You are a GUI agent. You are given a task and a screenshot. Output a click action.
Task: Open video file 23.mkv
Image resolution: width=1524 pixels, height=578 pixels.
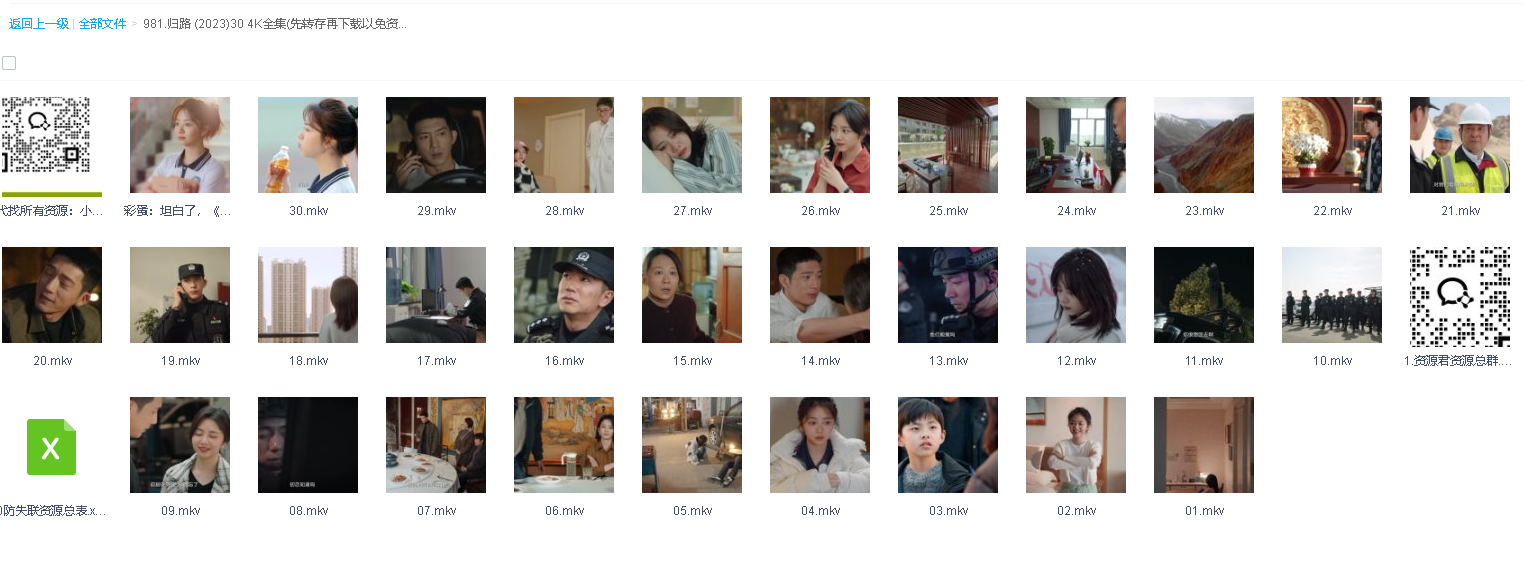point(1204,145)
